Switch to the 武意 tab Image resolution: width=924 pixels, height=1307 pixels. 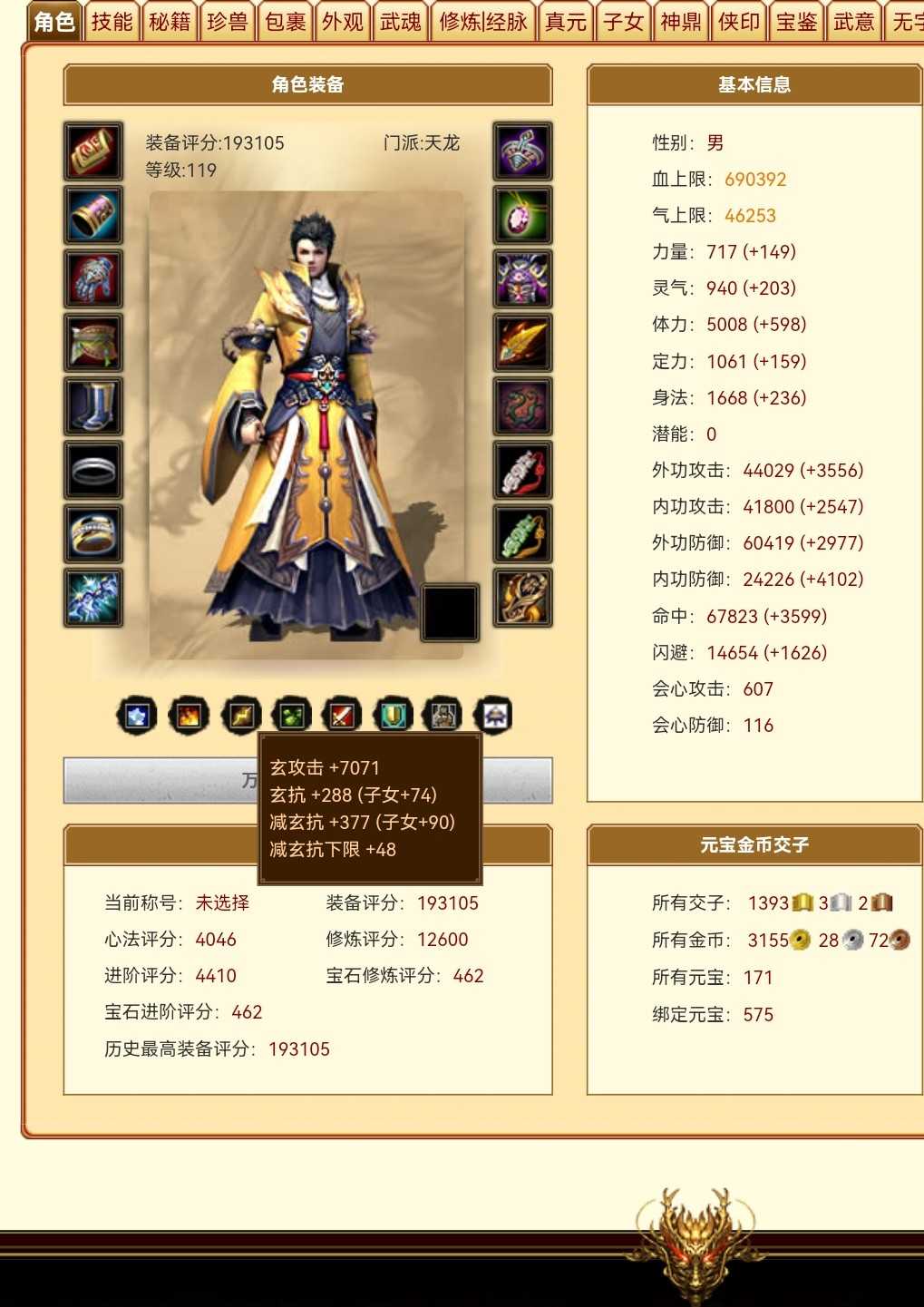(854, 22)
